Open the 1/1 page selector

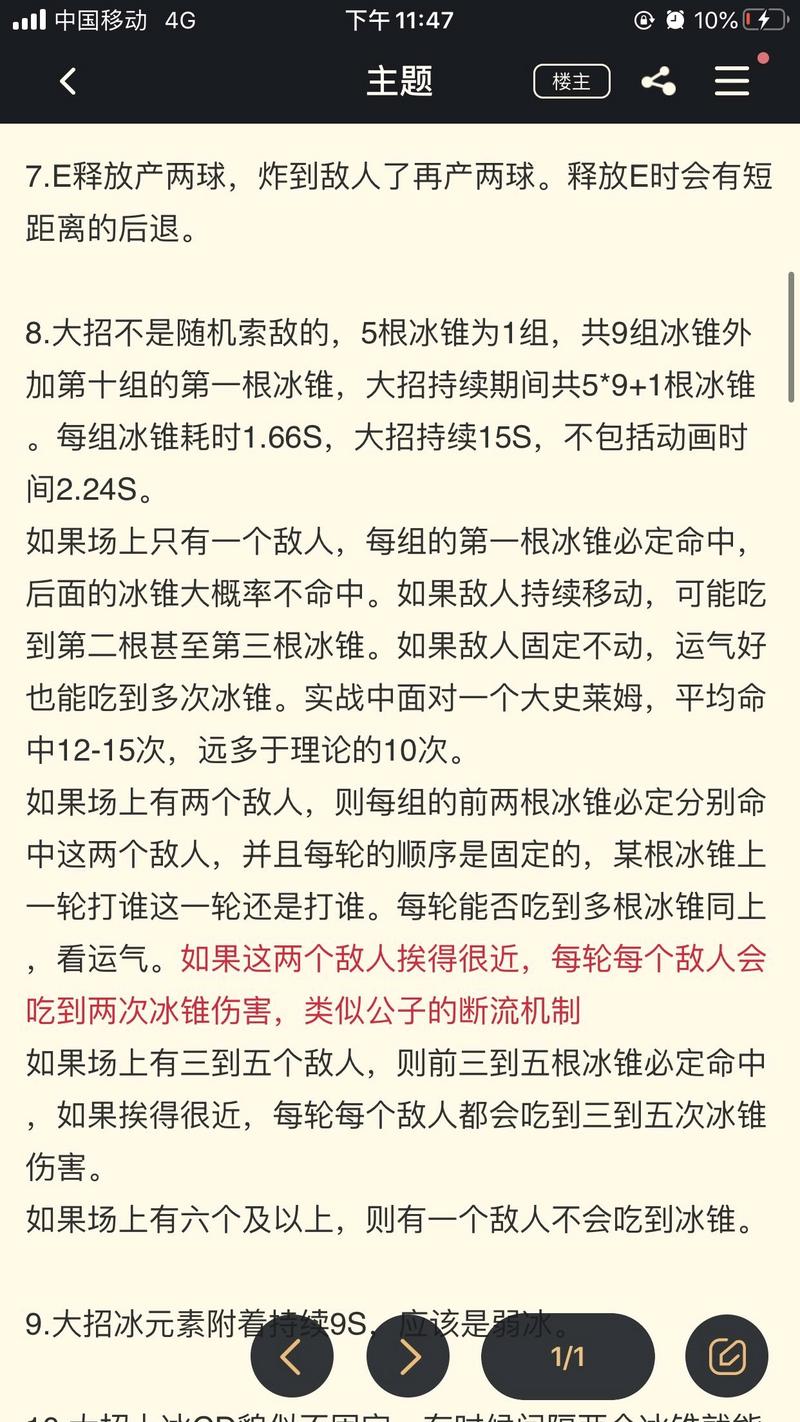pos(568,1356)
